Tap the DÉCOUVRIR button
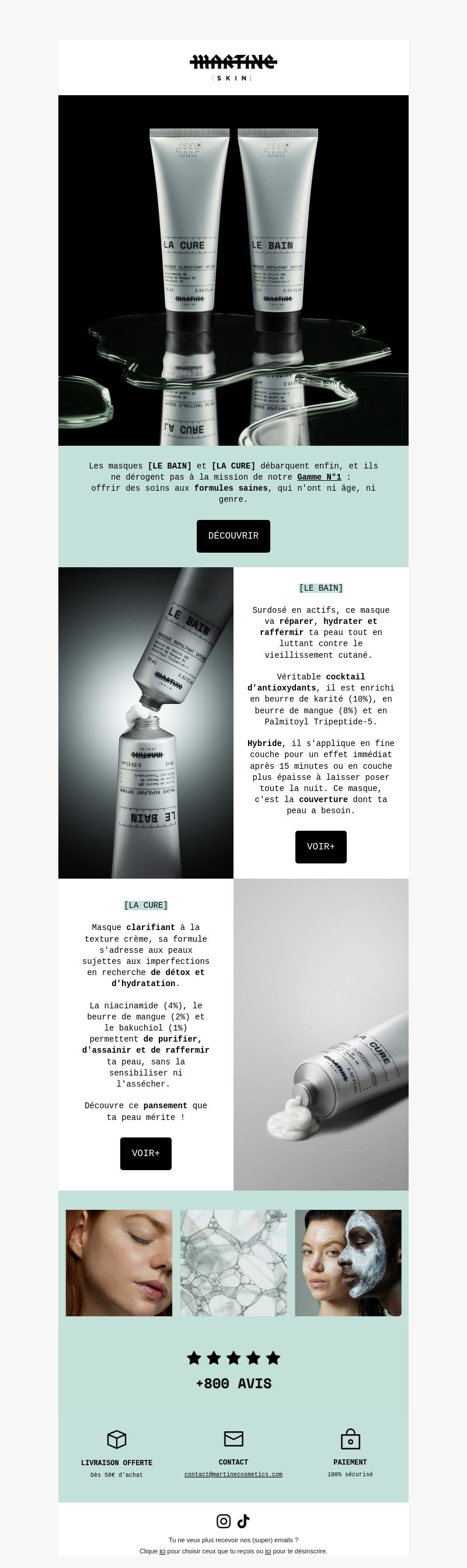 233,536
